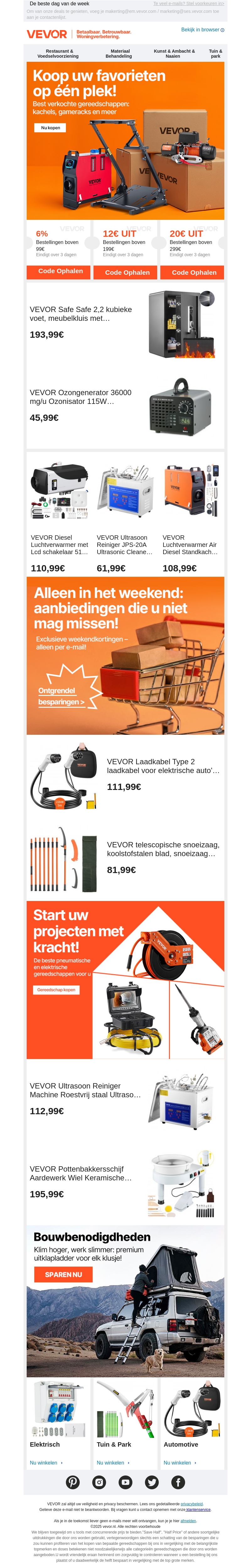
Task: Claim the 6% discount code
Action: pyautogui.click(x=60, y=272)
